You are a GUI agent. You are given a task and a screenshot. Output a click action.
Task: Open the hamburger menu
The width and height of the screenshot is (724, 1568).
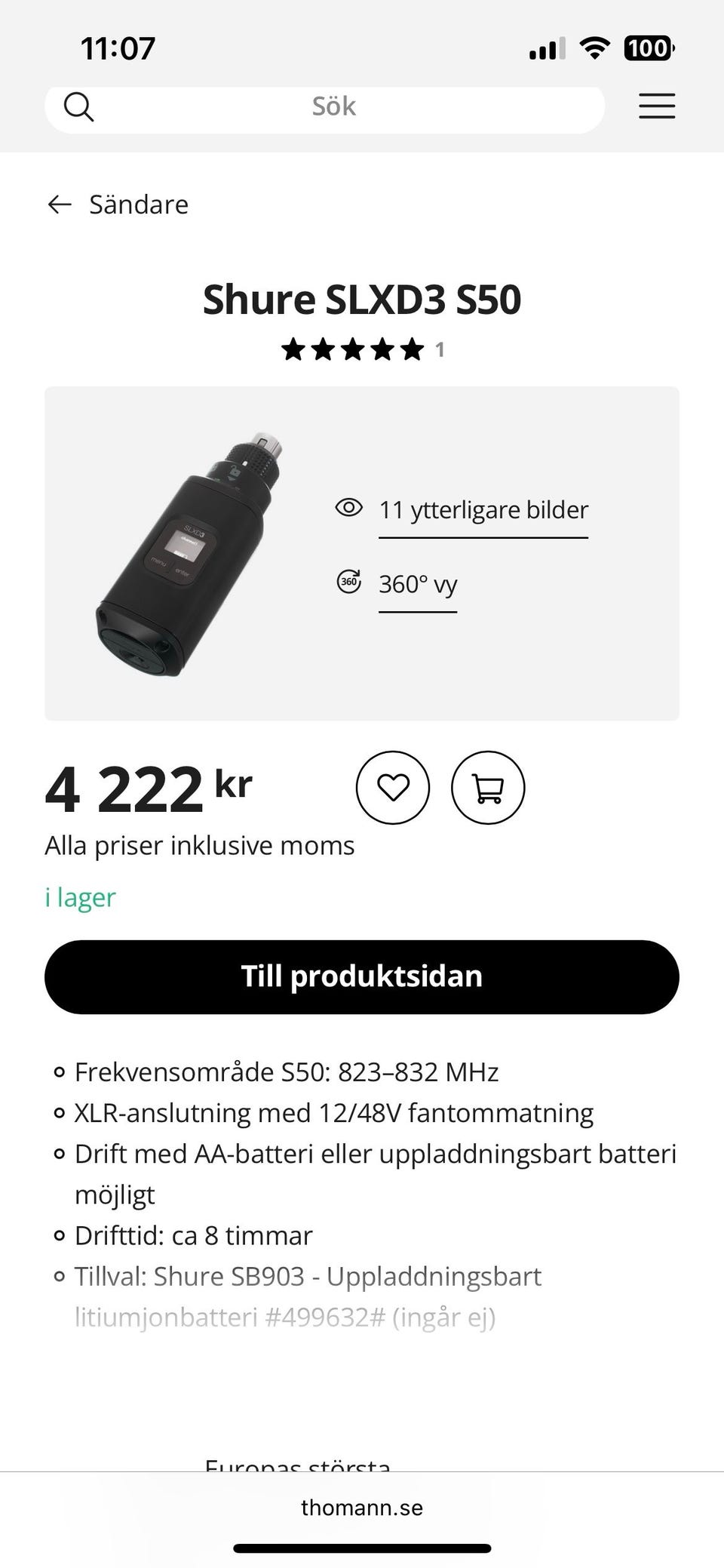[656, 106]
